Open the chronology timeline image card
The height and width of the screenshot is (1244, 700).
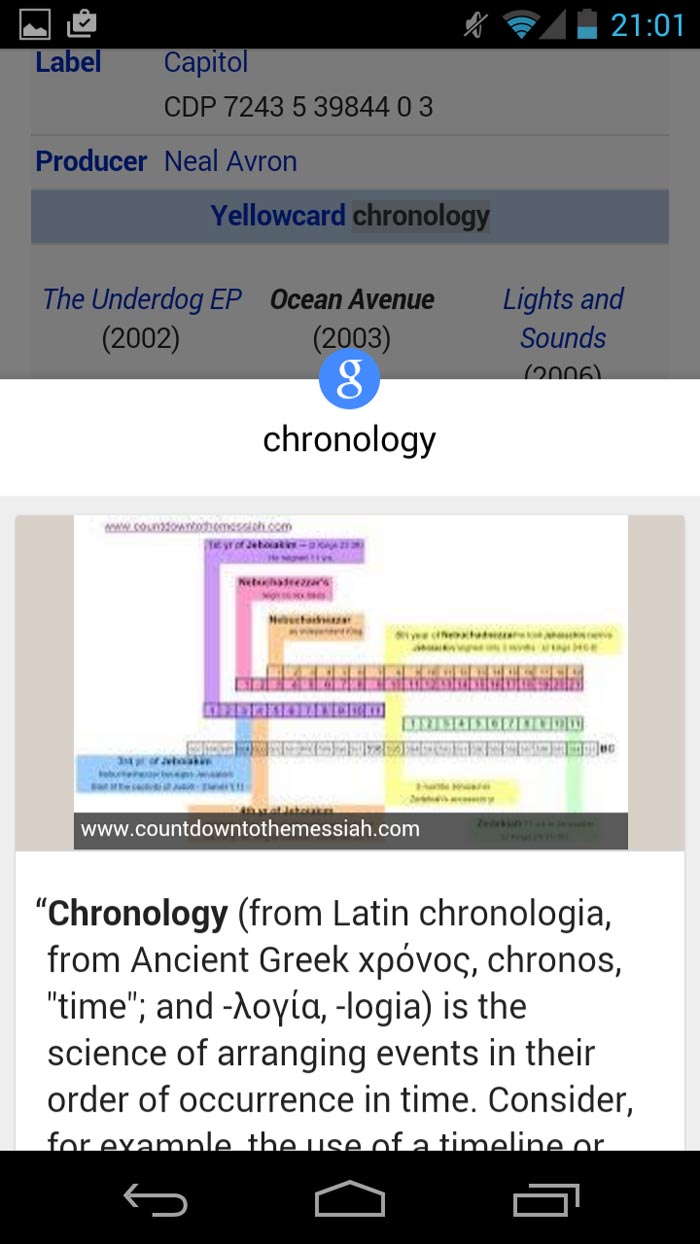click(x=350, y=681)
